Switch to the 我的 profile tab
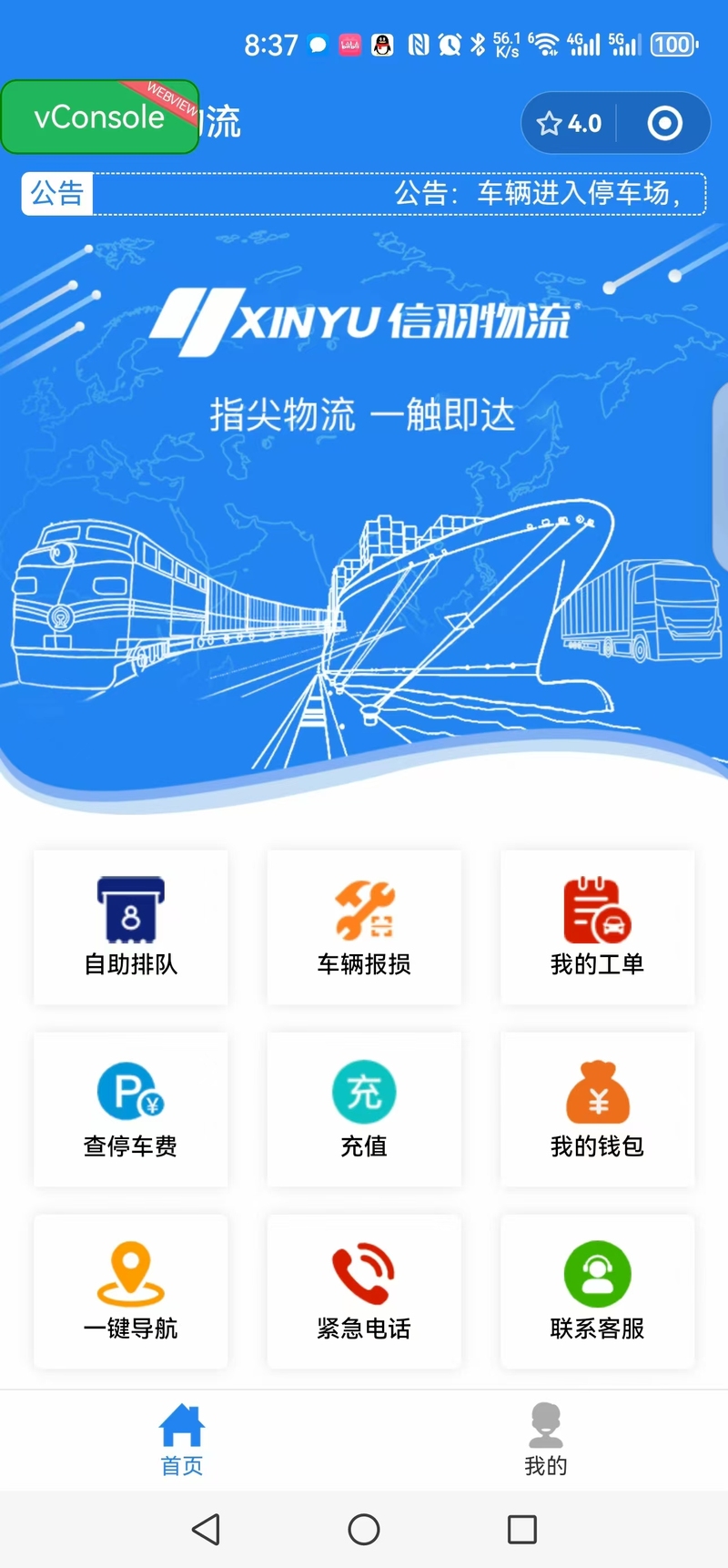The height and width of the screenshot is (1568, 728). click(x=546, y=1440)
